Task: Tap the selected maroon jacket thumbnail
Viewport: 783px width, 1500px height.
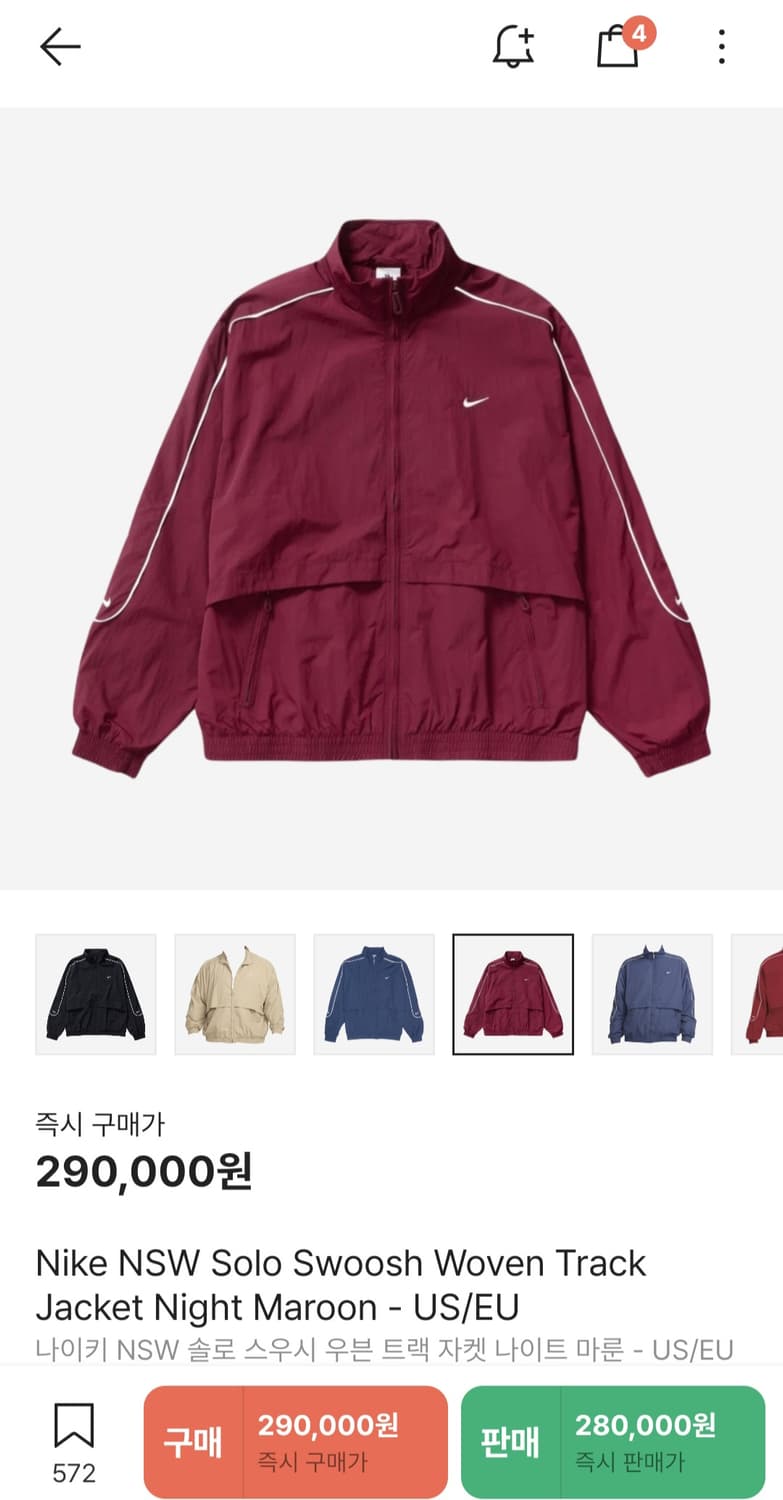Action: pos(513,993)
